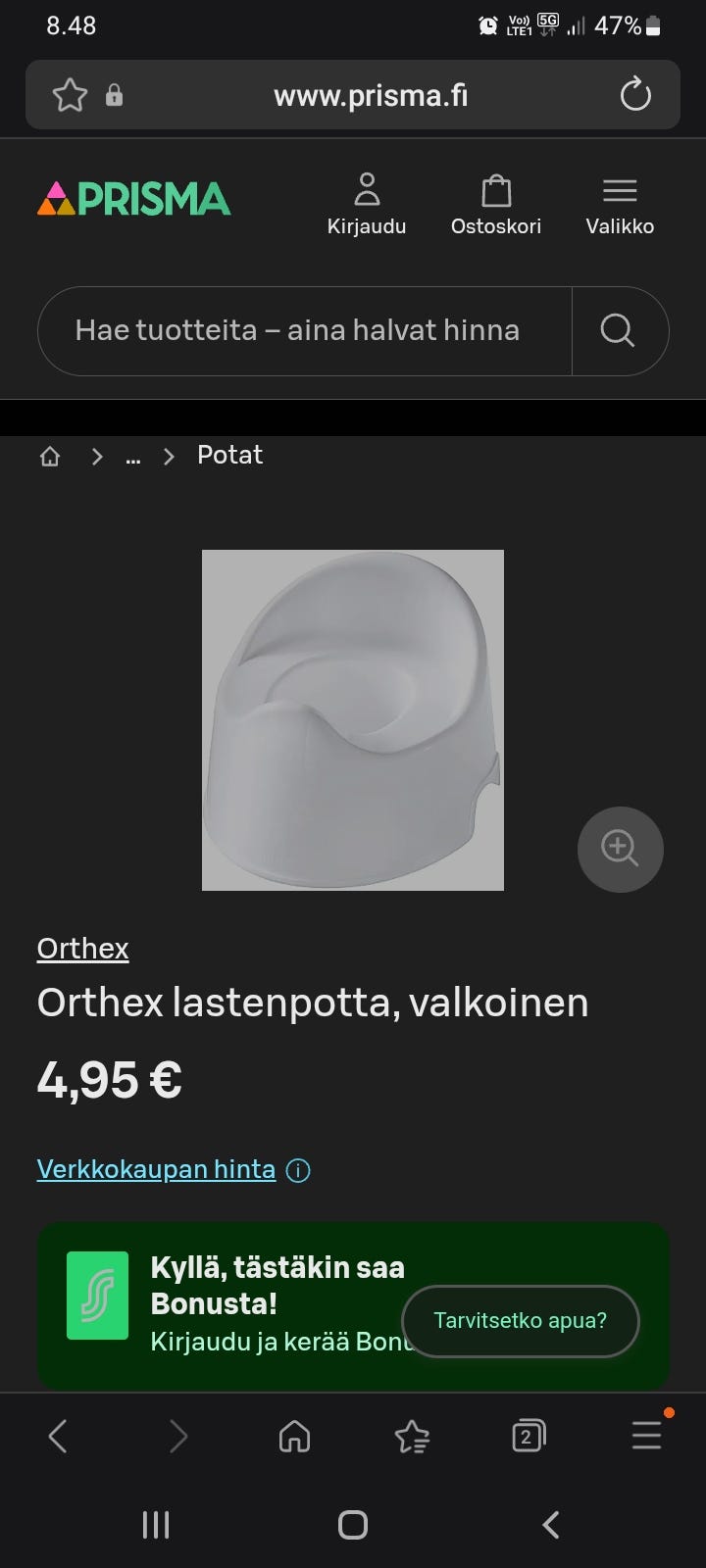
Task: Open the Ostoskori shopping cart
Action: [x=496, y=205]
